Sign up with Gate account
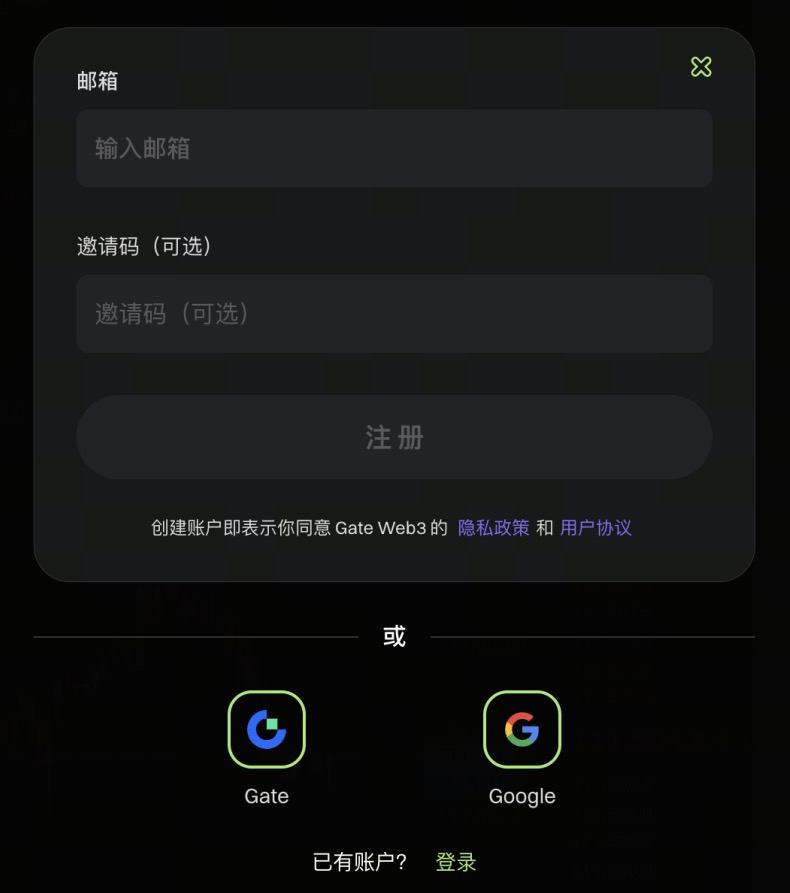The width and height of the screenshot is (790, 893). [x=267, y=730]
